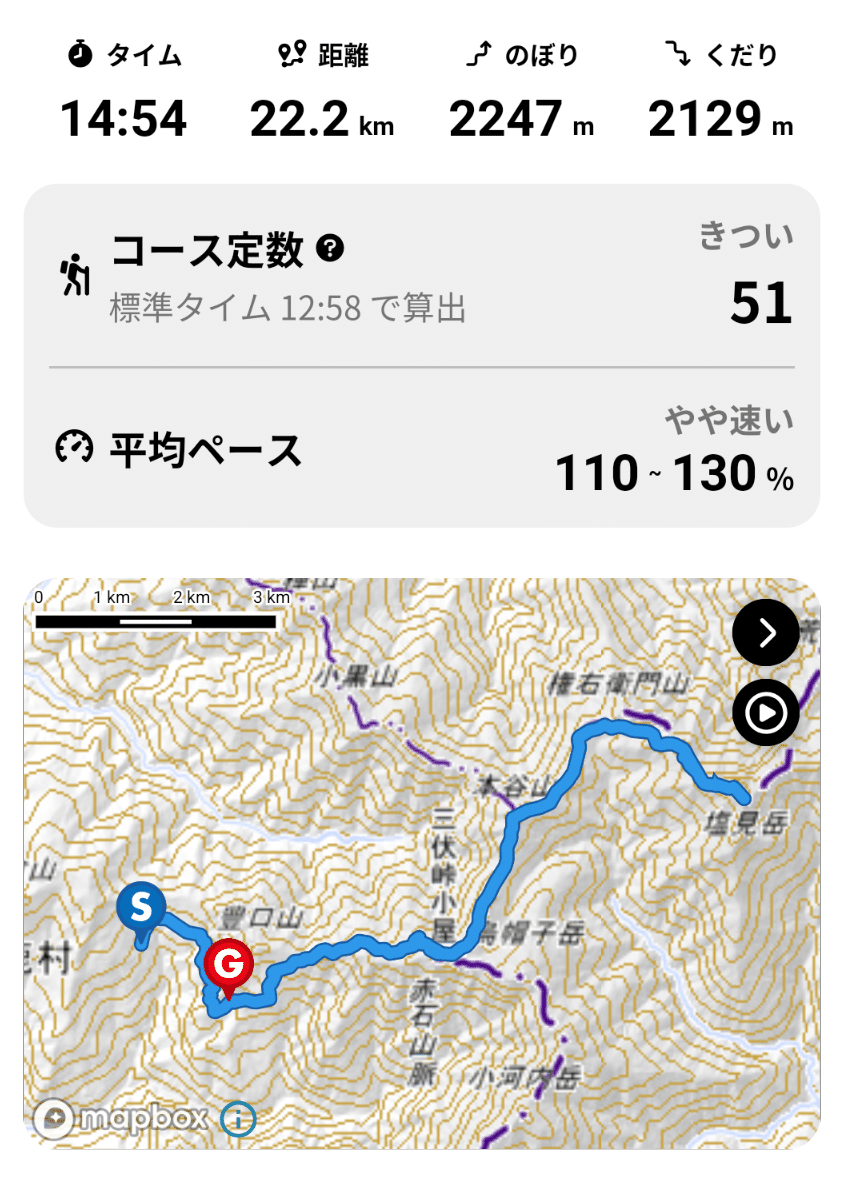
Task: Expand the map with the arrow button
Action: [766, 633]
